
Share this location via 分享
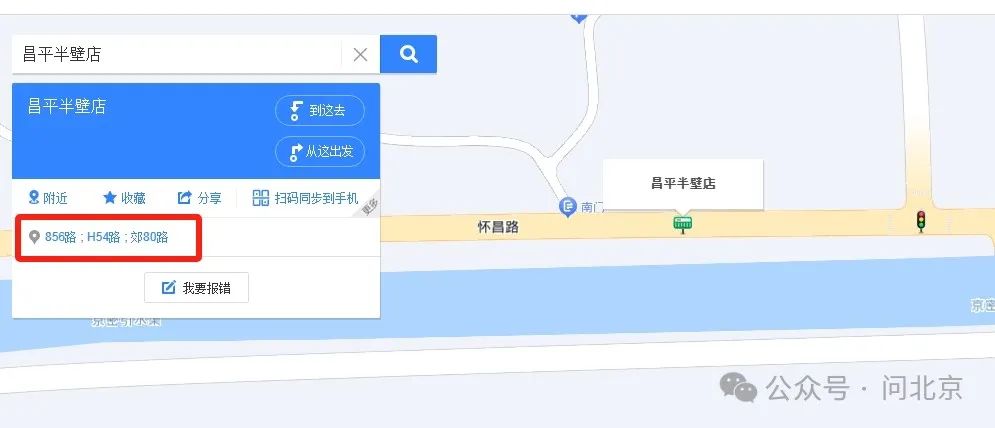(200, 198)
